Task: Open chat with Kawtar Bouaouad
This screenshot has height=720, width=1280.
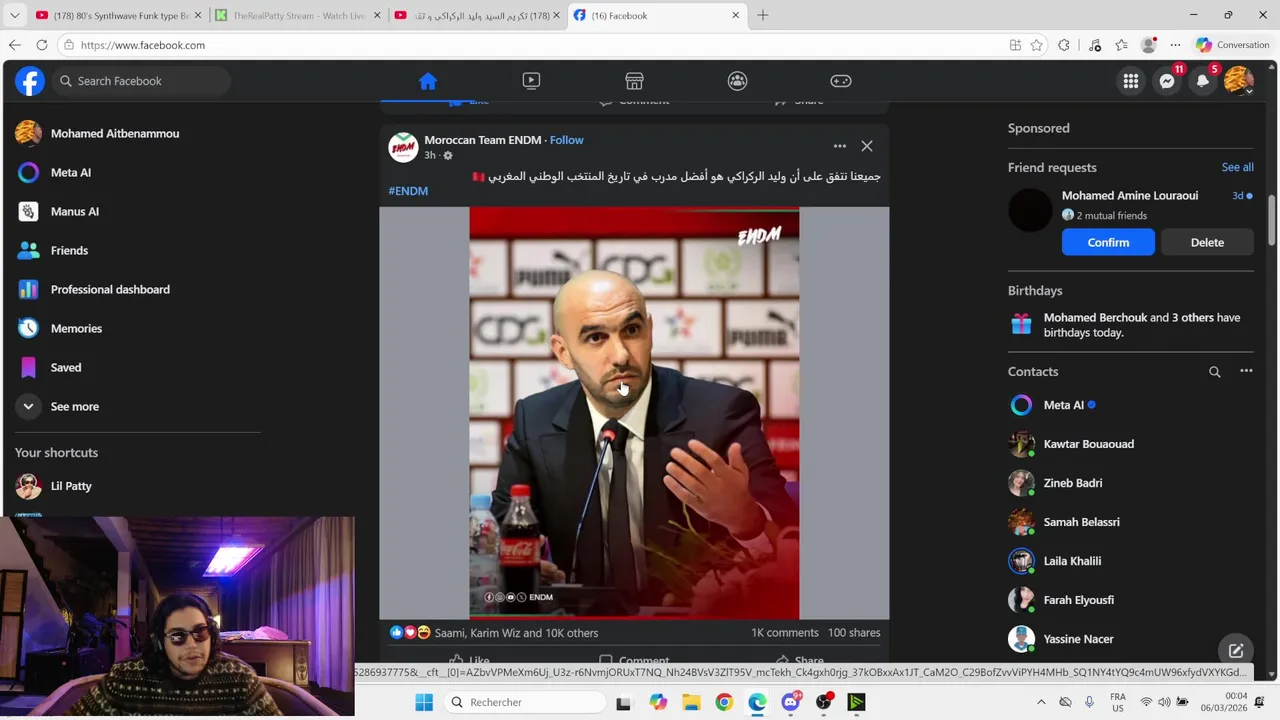Action: (x=1088, y=444)
